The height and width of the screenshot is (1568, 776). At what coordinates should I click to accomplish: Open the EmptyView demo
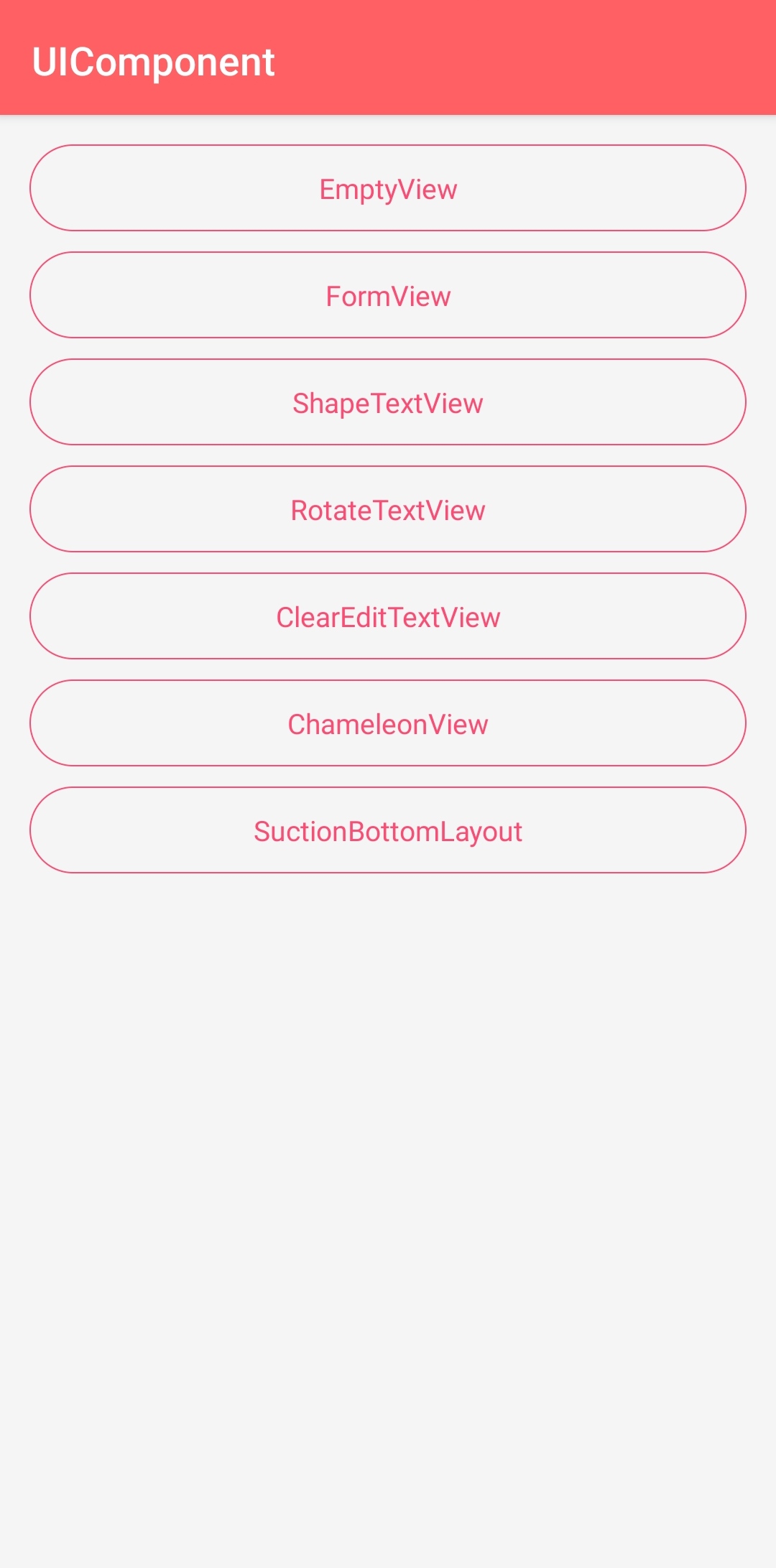(x=388, y=188)
